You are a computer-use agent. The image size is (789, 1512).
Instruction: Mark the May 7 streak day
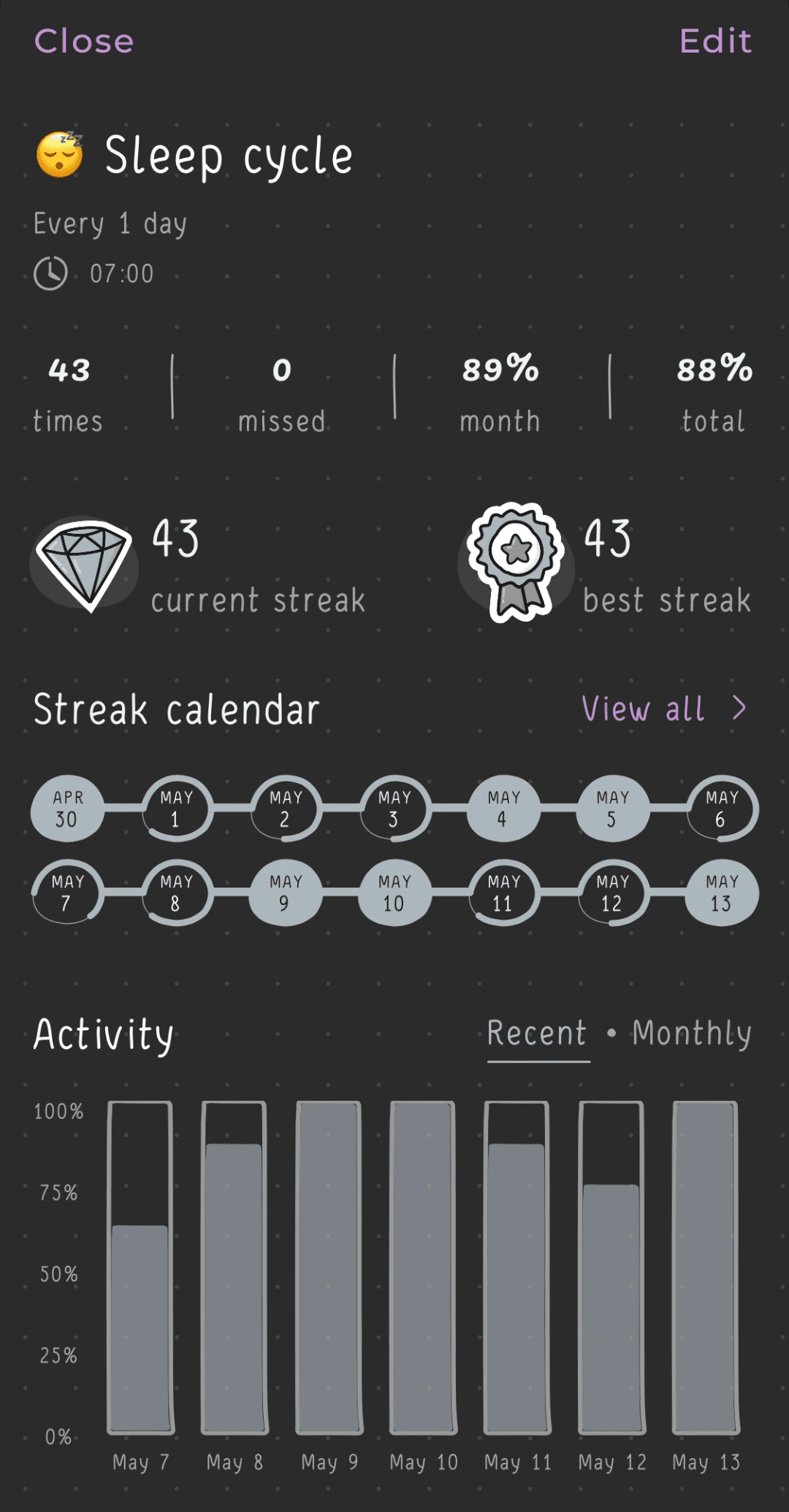[x=66, y=893]
